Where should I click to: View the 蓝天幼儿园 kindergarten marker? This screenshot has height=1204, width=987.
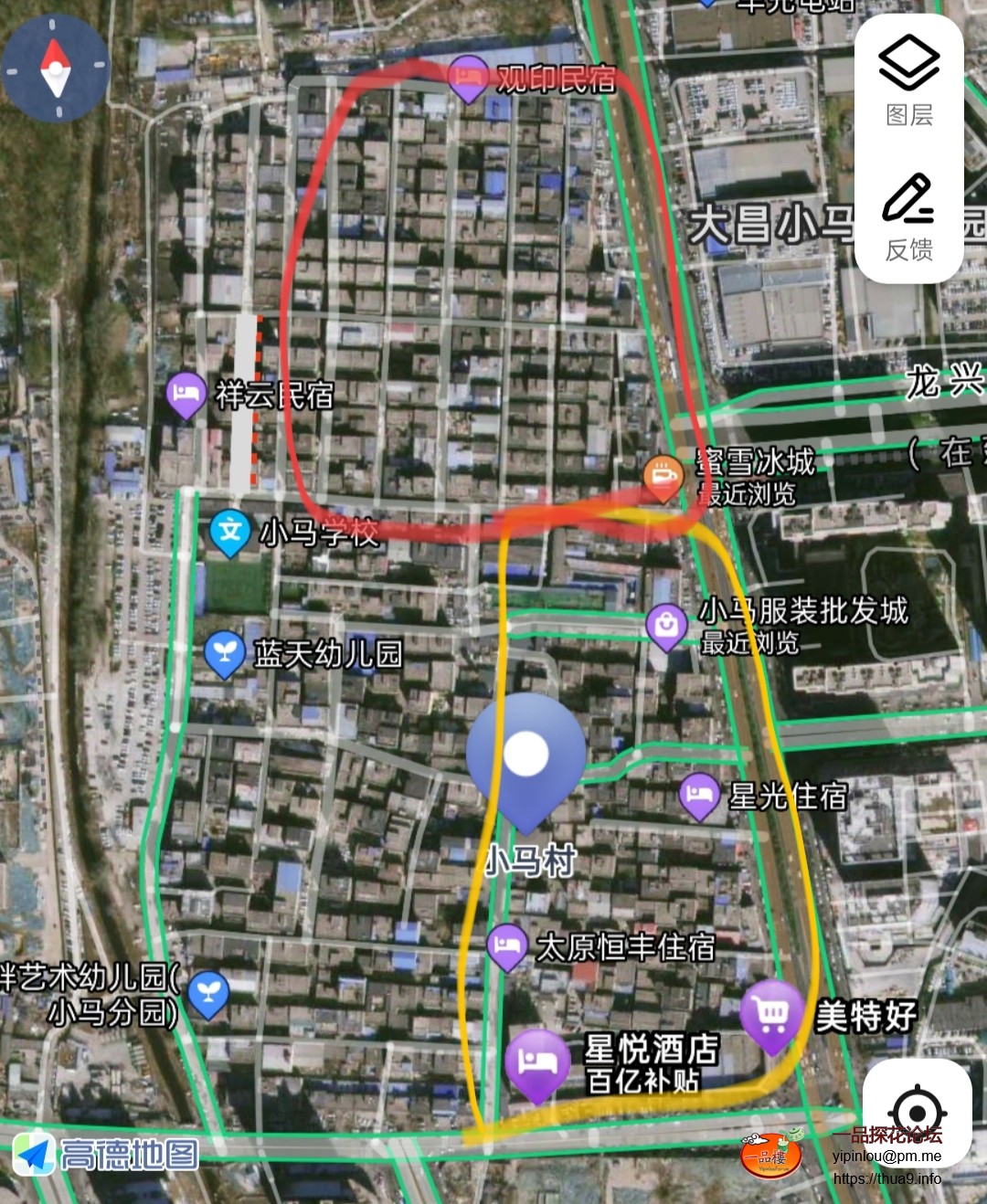pos(224,653)
